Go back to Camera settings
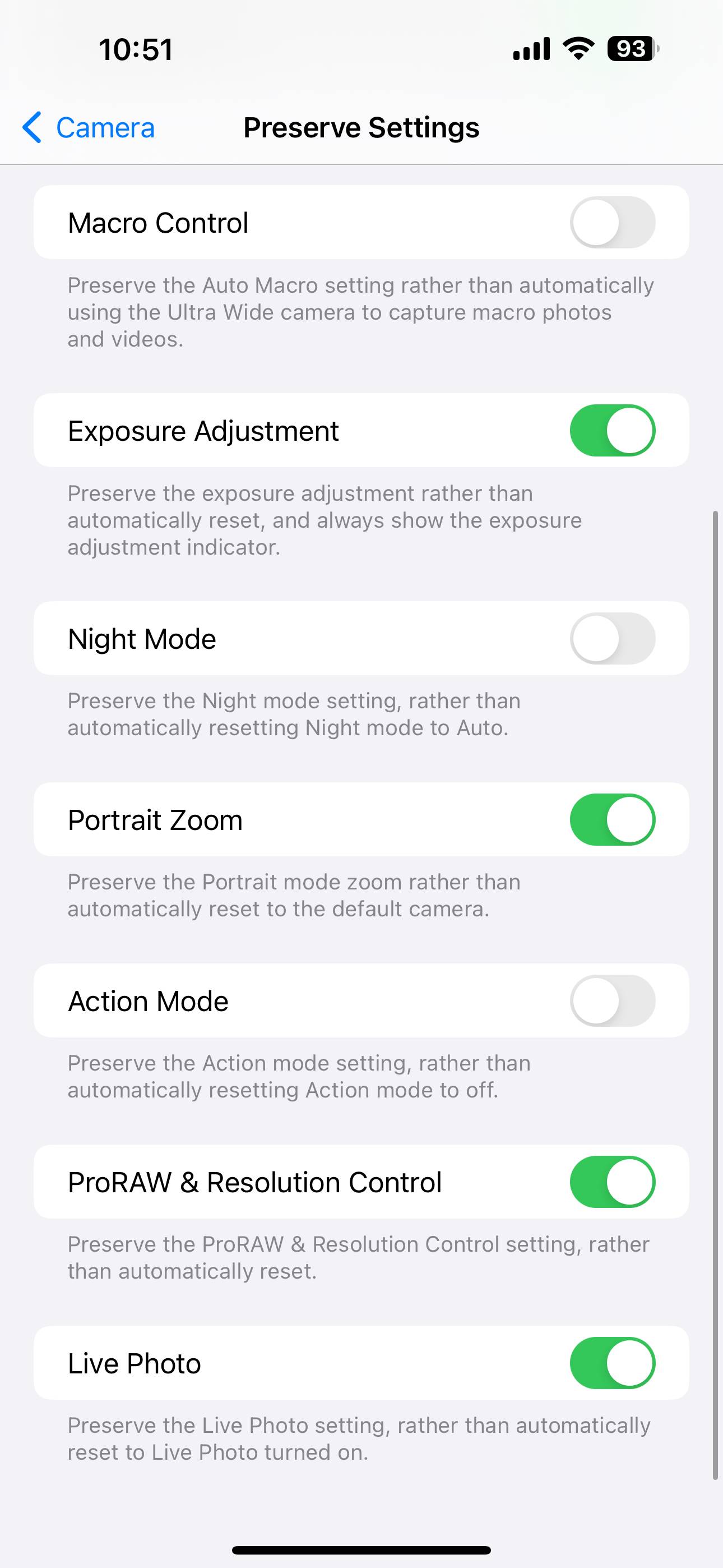 pos(89,128)
